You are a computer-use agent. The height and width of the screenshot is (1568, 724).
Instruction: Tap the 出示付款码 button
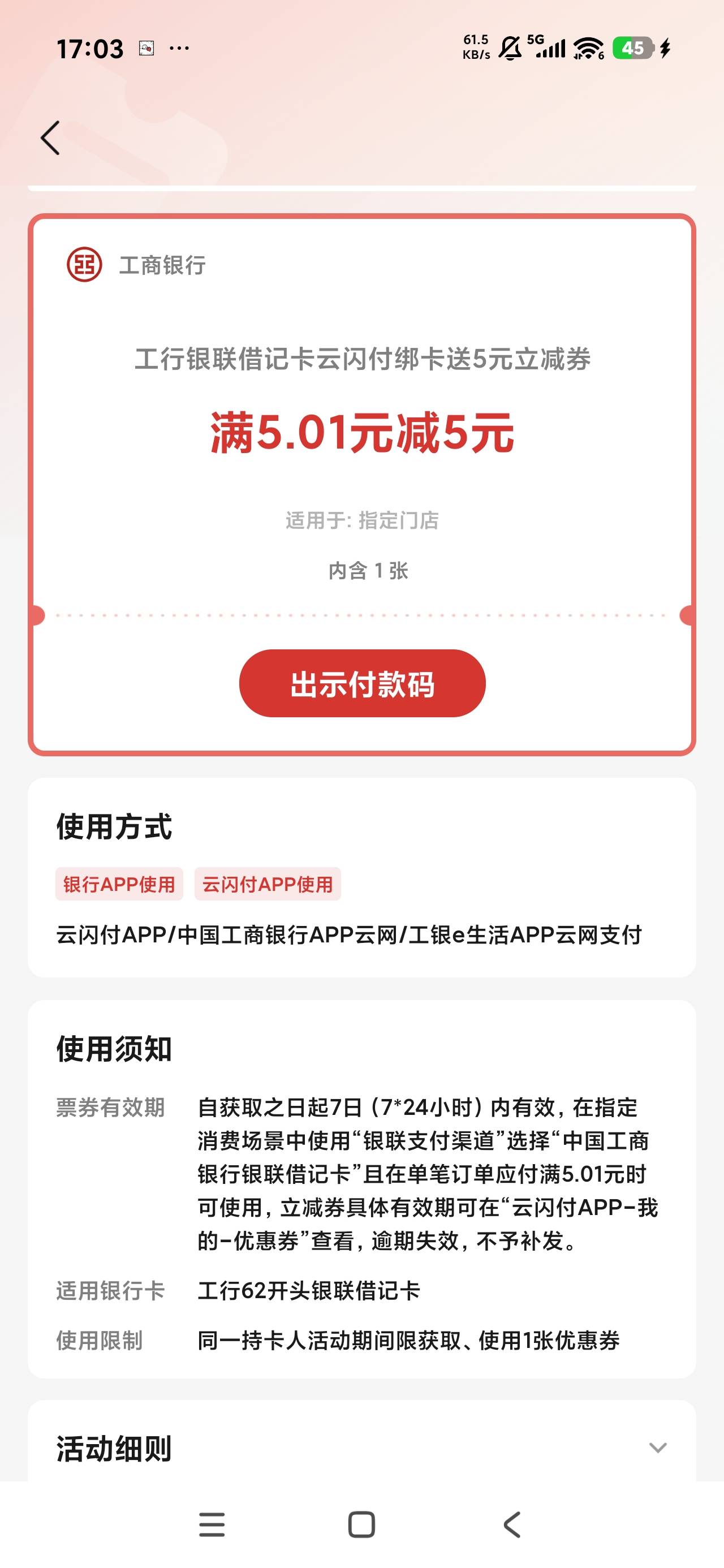coord(363,683)
